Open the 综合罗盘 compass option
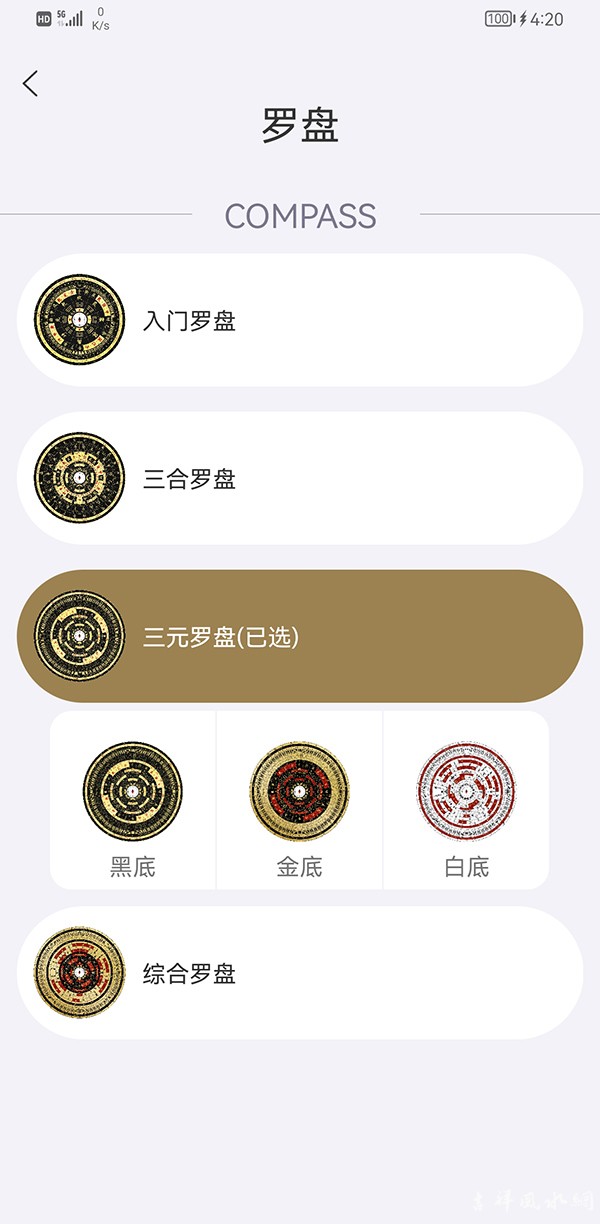This screenshot has width=600, height=1224. pos(300,973)
